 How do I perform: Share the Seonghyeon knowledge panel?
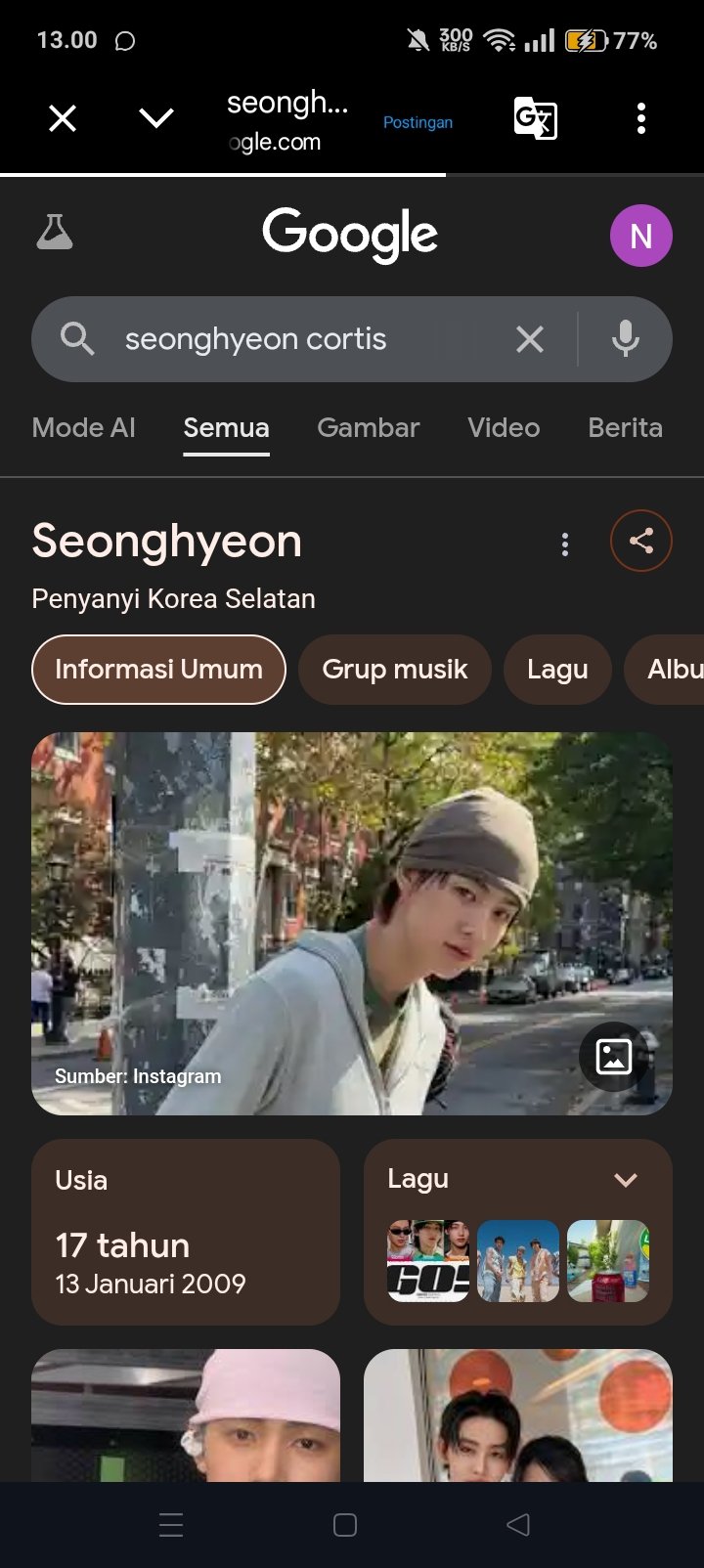(640, 541)
